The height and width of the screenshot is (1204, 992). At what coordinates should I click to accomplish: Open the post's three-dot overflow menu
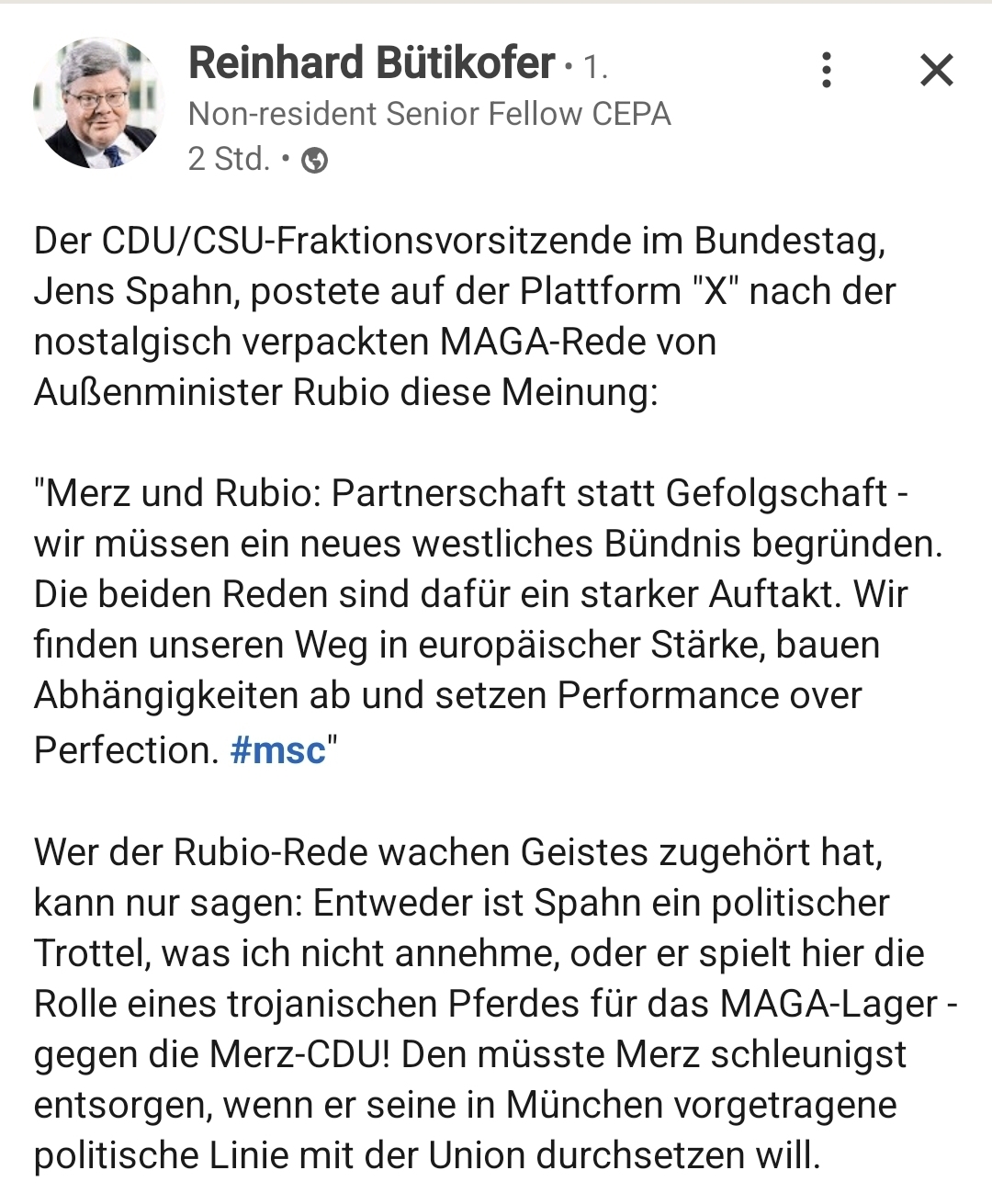point(827,70)
